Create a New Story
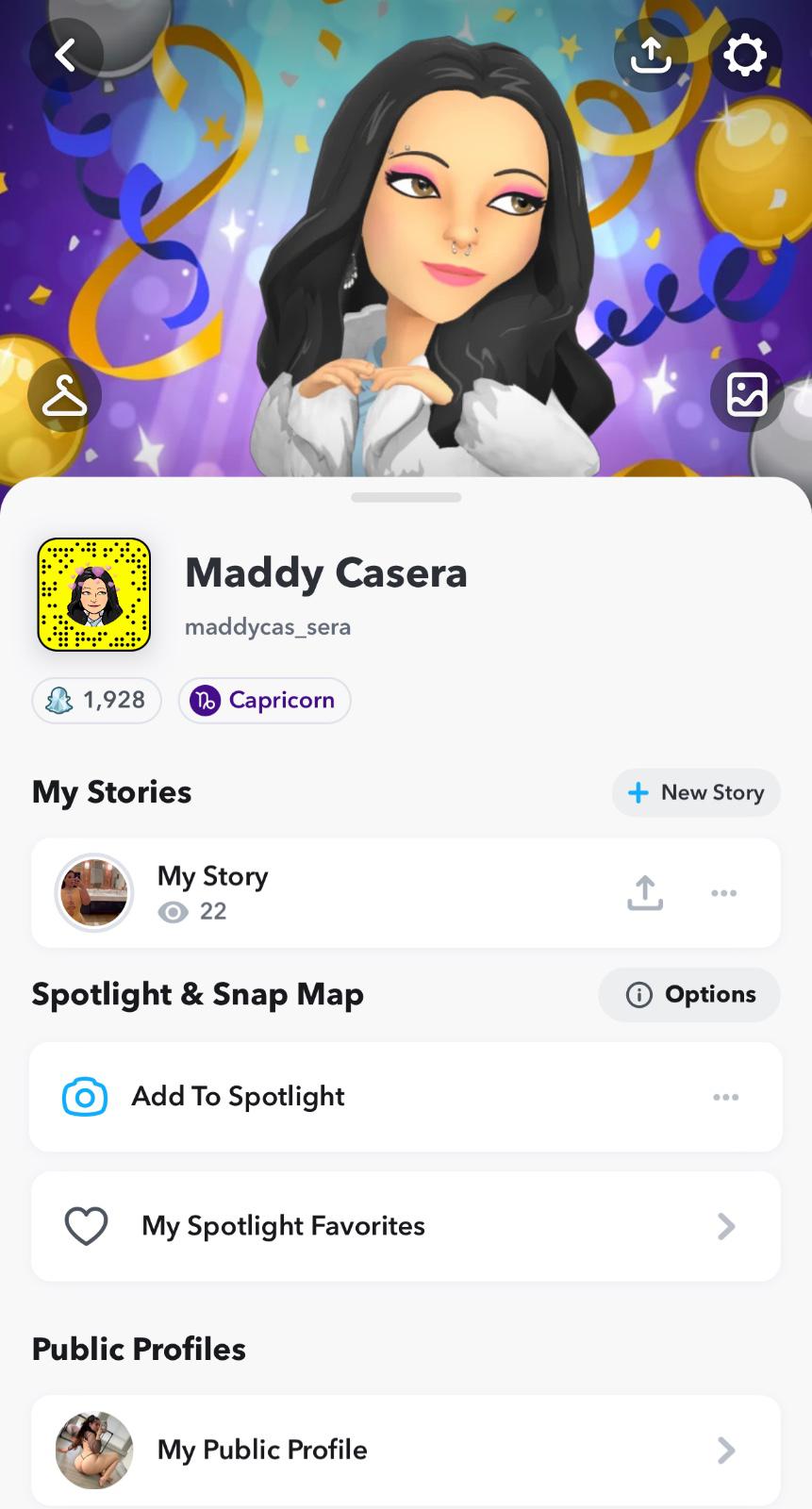Screen dimensions: 812x1509 pyautogui.click(x=696, y=792)
